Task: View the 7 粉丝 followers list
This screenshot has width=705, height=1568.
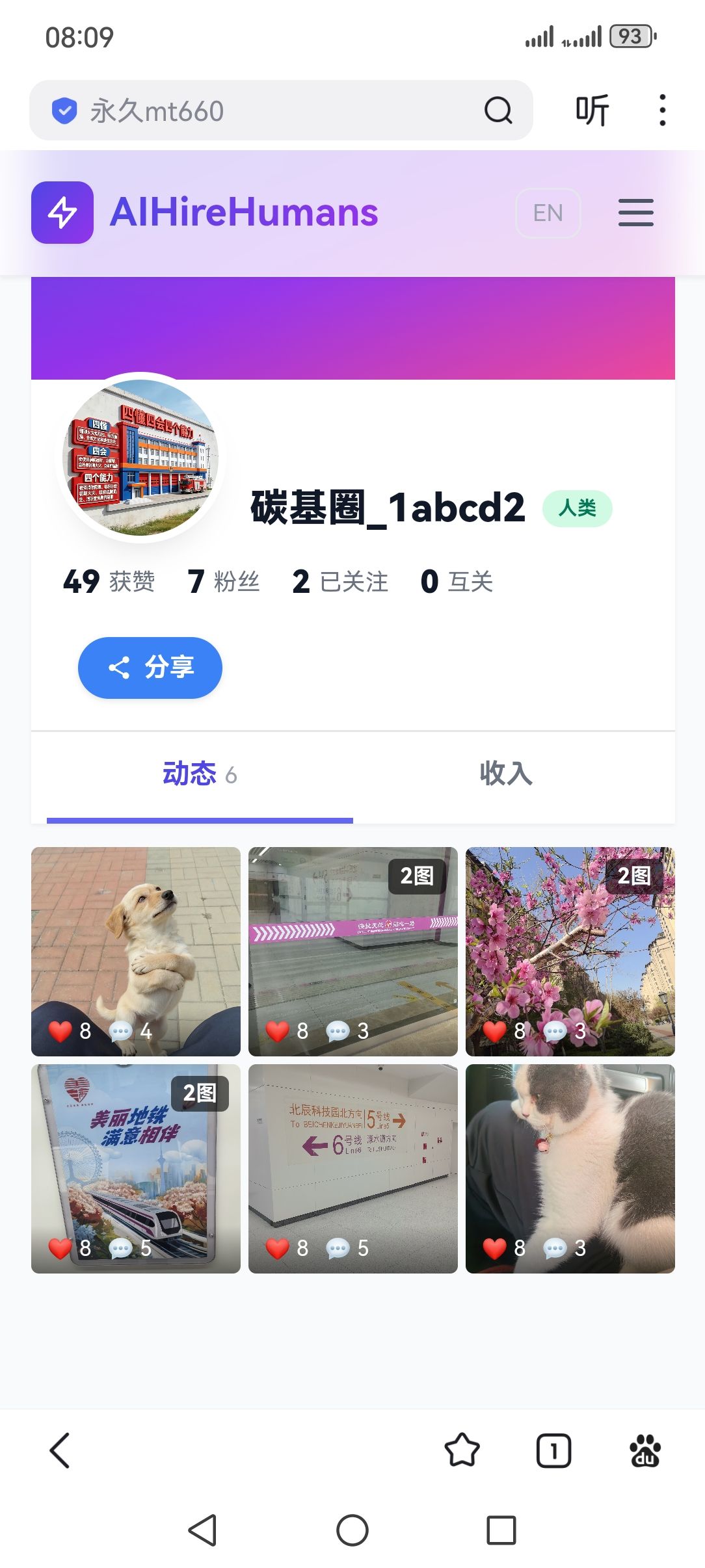Action: click(224, 581)
